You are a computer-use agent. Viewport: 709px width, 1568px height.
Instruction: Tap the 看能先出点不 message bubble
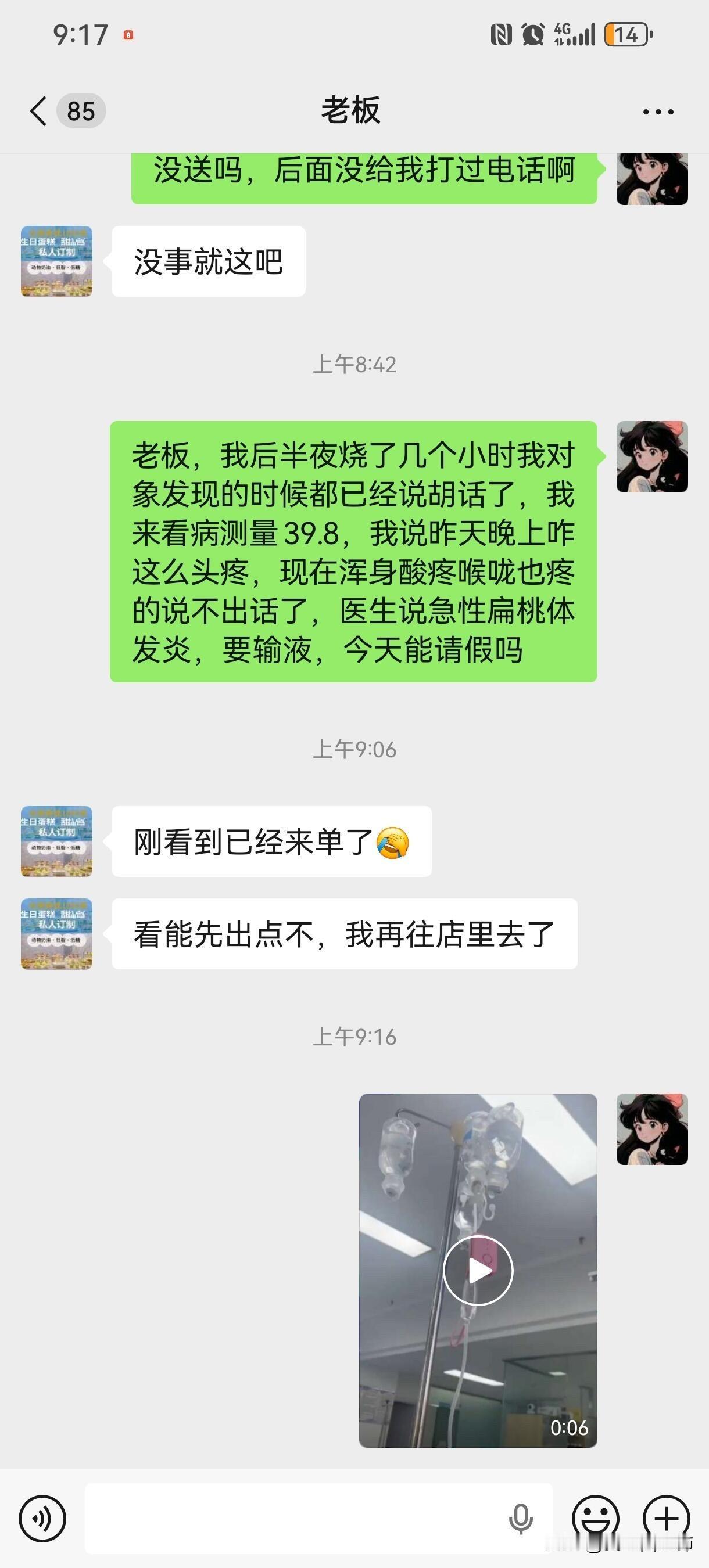point(342,936)
